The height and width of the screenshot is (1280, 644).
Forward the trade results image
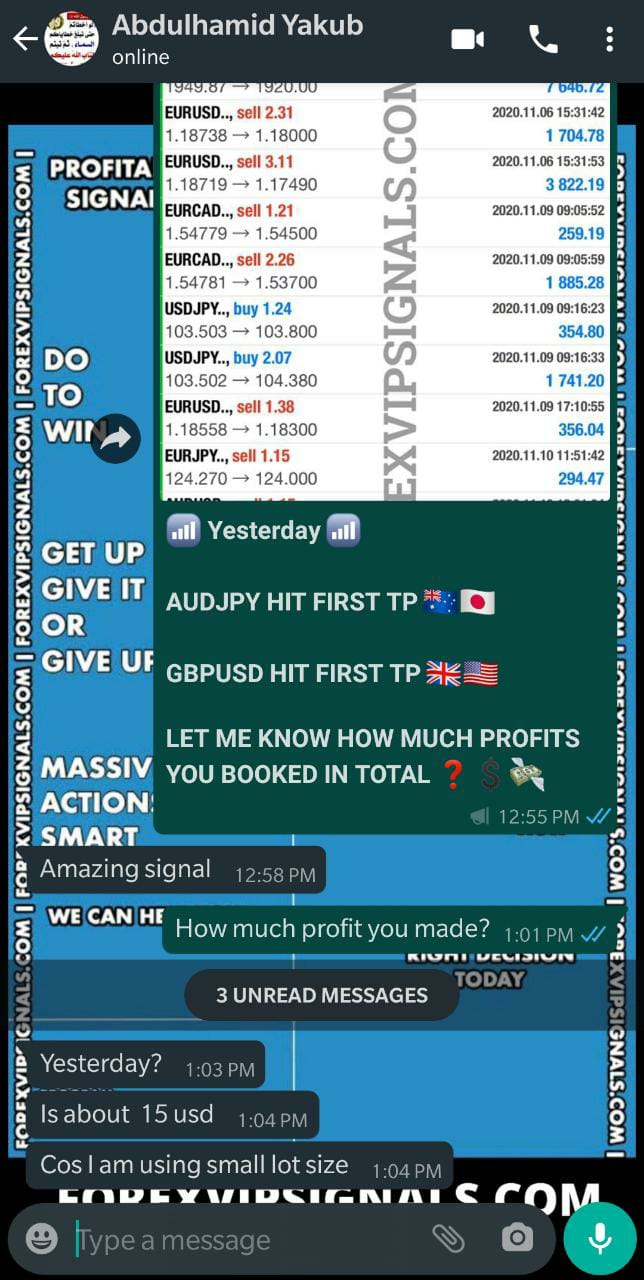(x=116, y=438)
